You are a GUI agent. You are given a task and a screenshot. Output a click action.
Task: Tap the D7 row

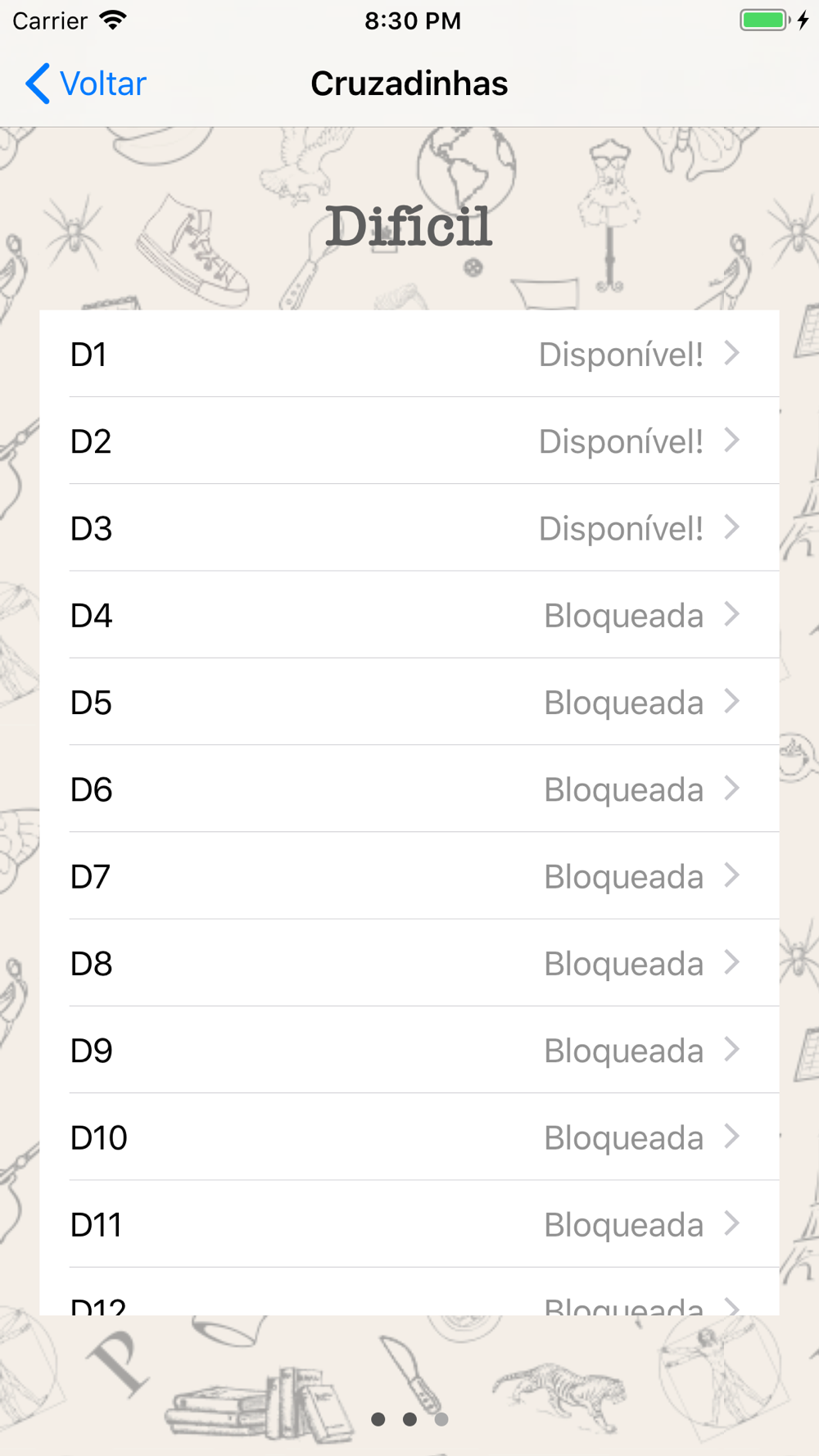click(409, 875)
